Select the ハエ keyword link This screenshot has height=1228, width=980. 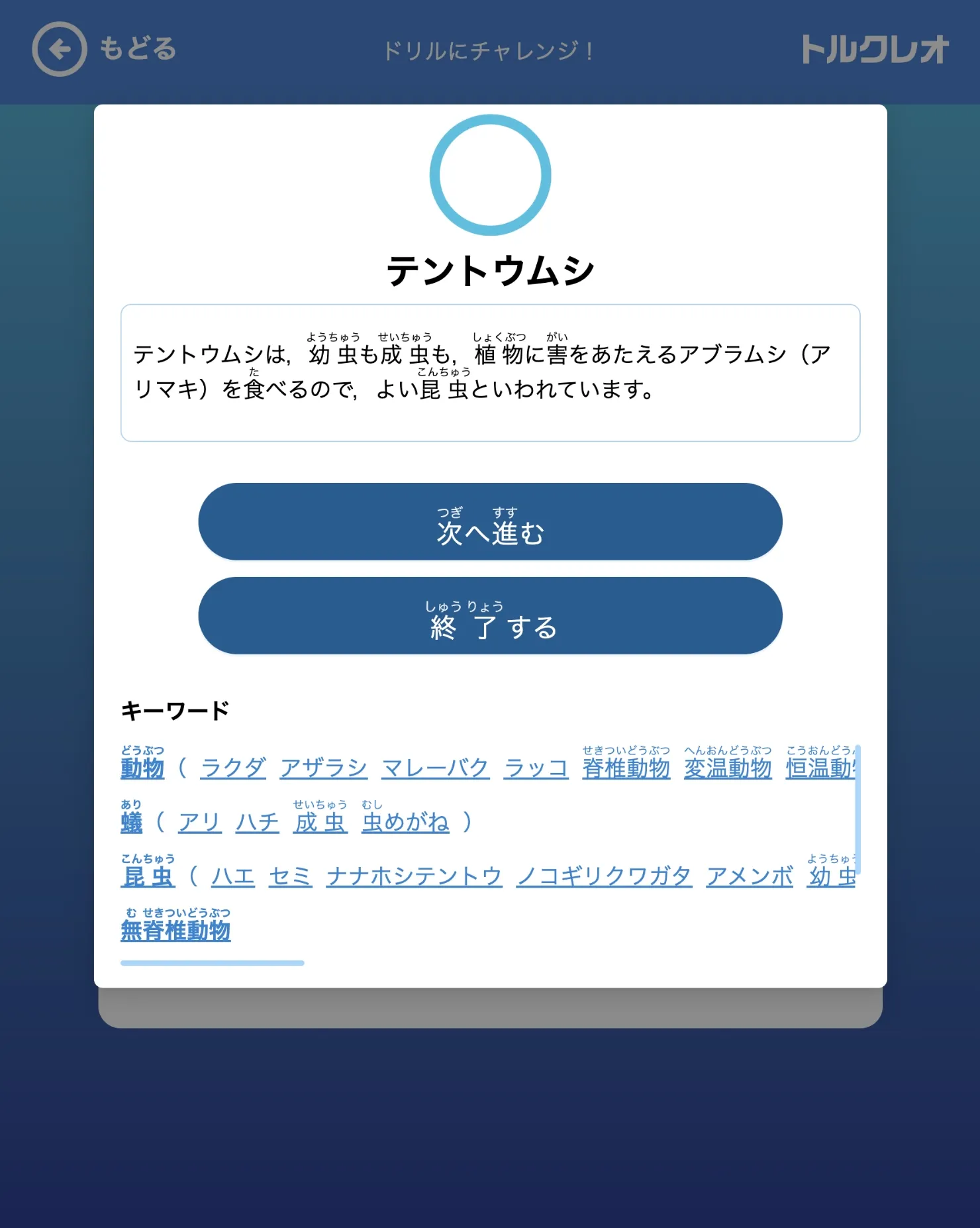(x=233, y=876)
